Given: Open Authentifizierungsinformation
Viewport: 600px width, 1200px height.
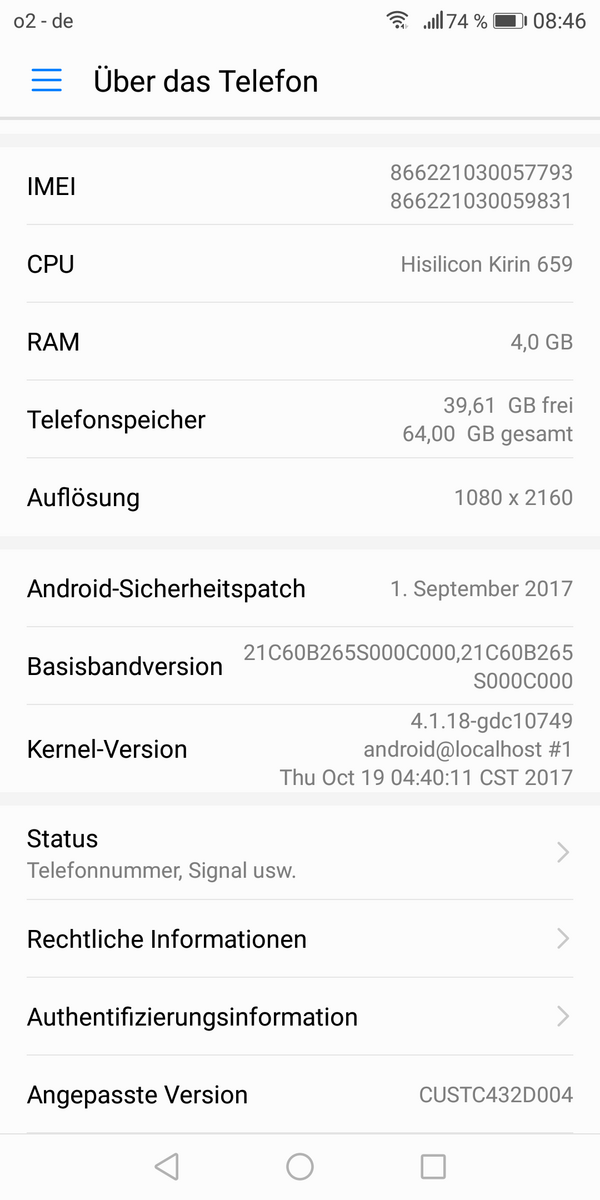Looking at the screenshot, I should click(300, 1017).
